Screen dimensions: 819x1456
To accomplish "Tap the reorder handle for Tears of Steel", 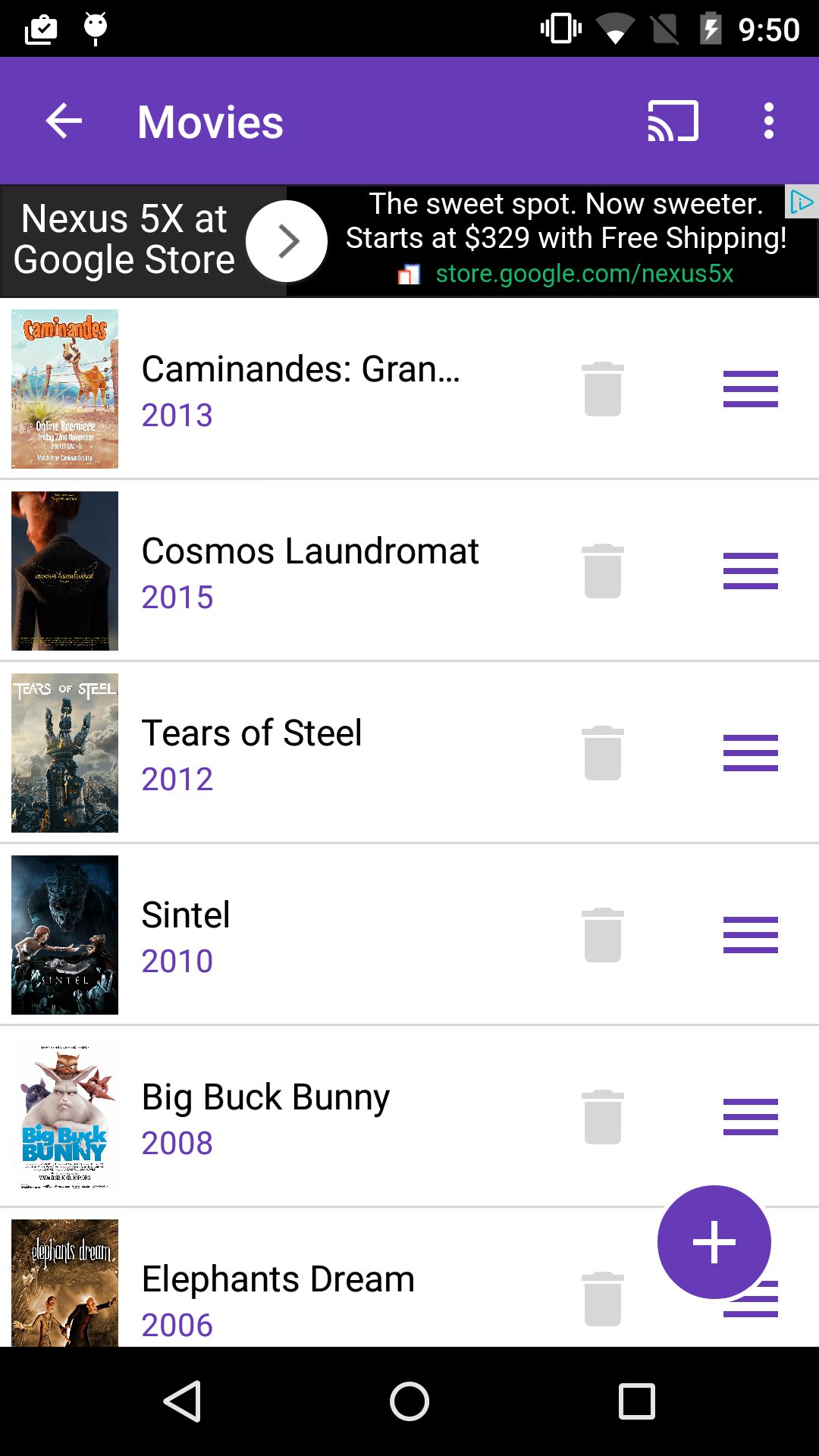I will 750,753.
